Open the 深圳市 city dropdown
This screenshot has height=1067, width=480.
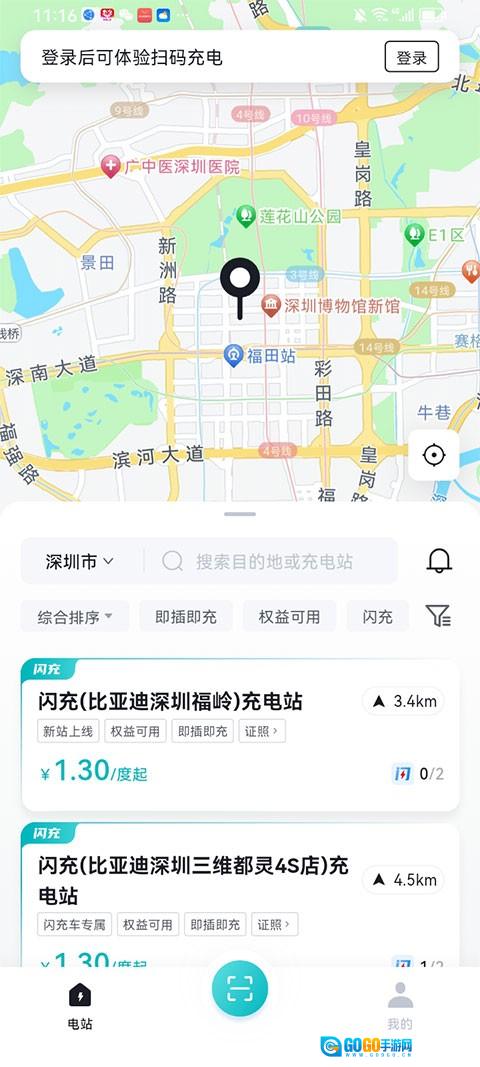pyautogui.click(x=80, y=561)
